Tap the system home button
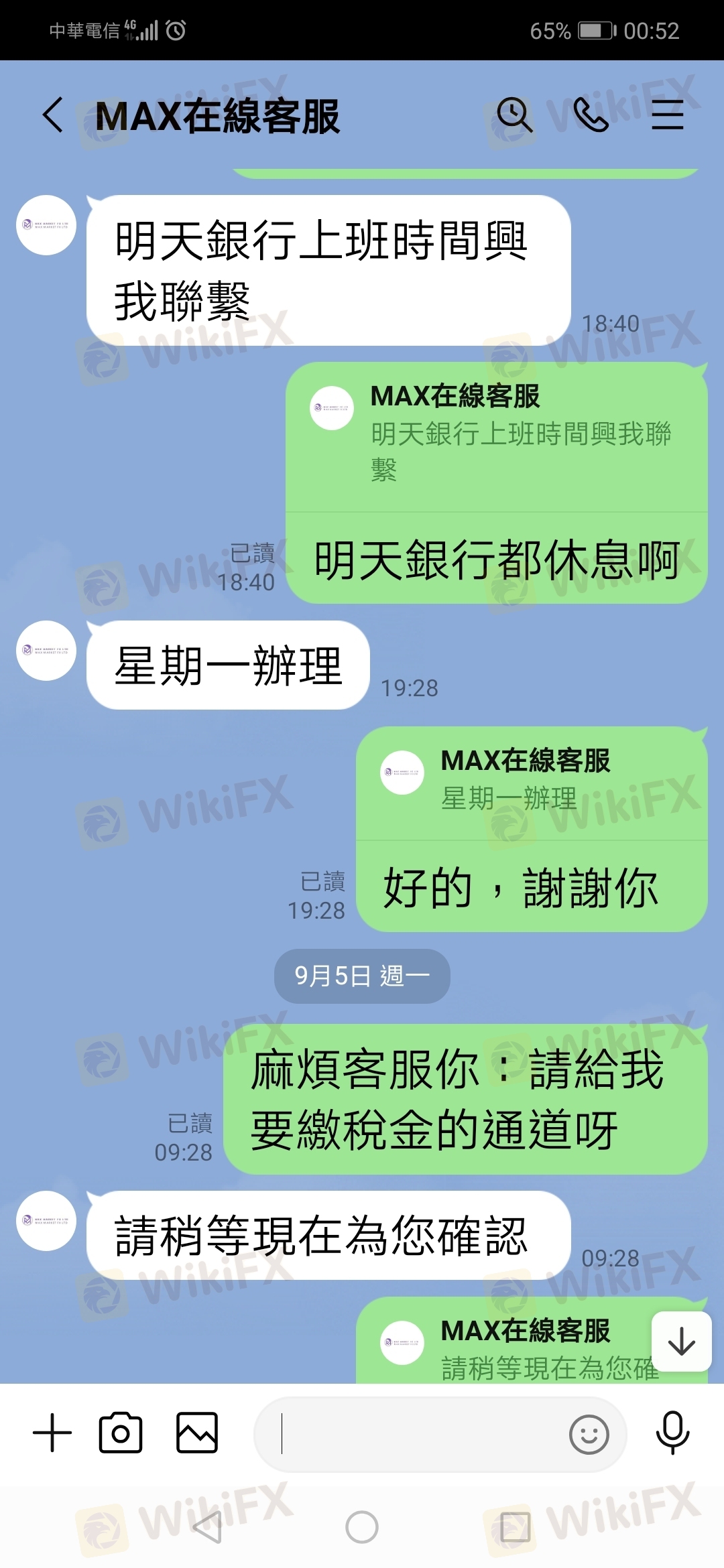The image size is (724, 1568). (362, 1528)
